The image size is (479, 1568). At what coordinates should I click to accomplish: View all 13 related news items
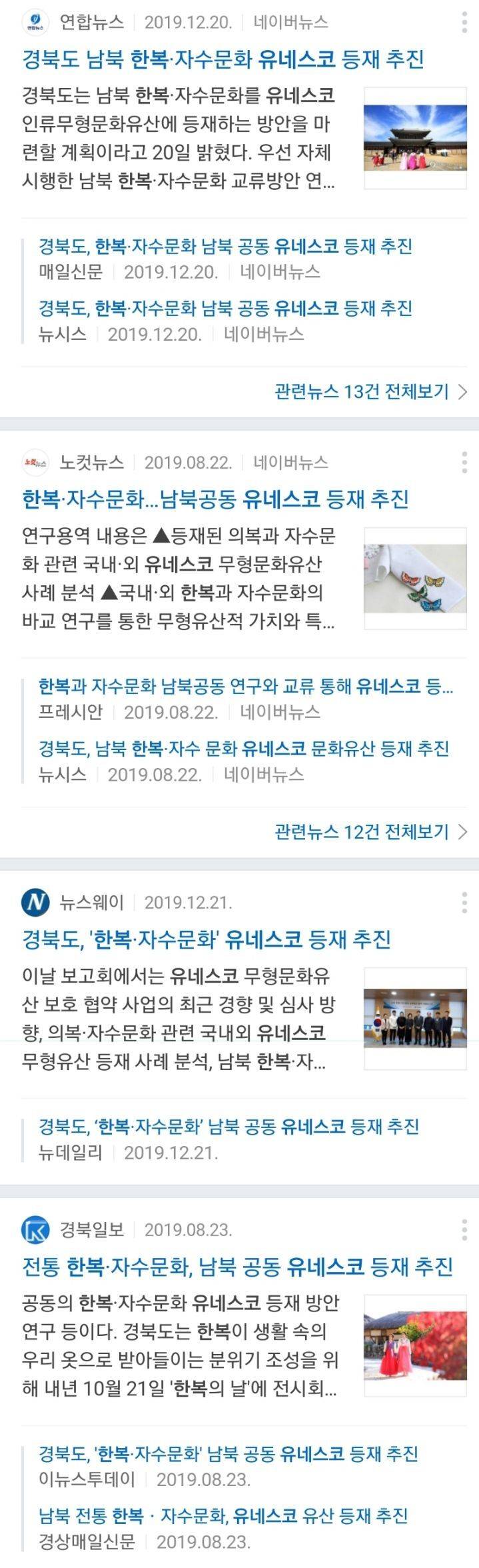point(370,391)
